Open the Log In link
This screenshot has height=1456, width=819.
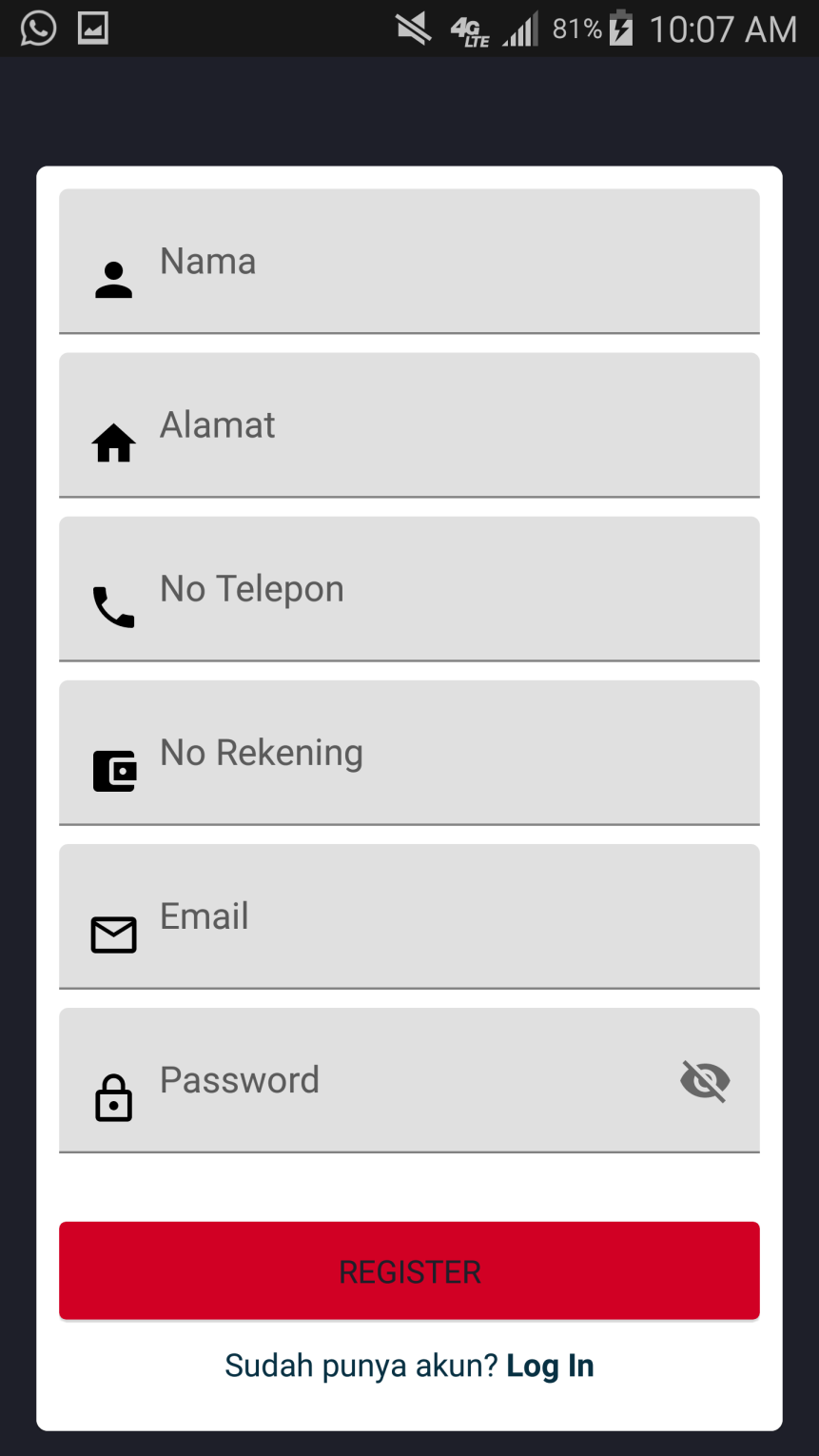click(550, 1366)
